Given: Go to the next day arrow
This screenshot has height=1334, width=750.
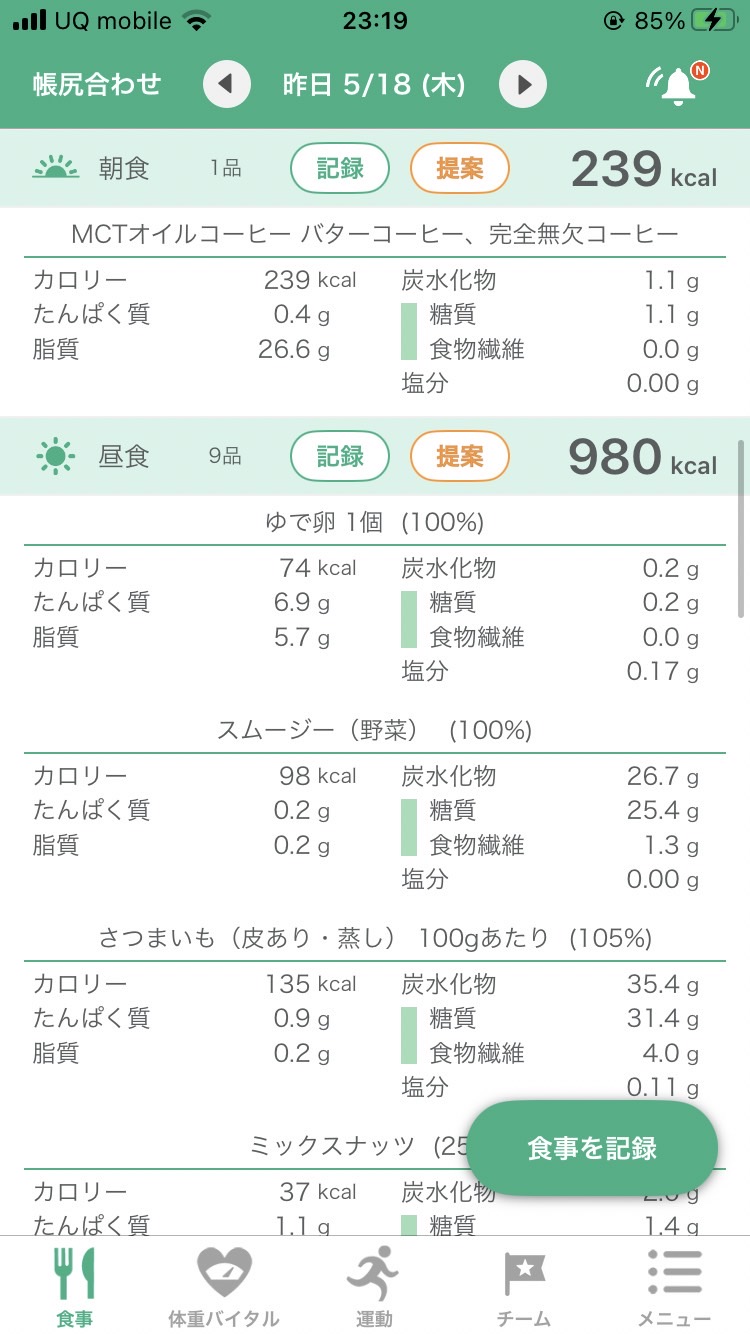Looking at the screenshot, I should pos(523,84).
